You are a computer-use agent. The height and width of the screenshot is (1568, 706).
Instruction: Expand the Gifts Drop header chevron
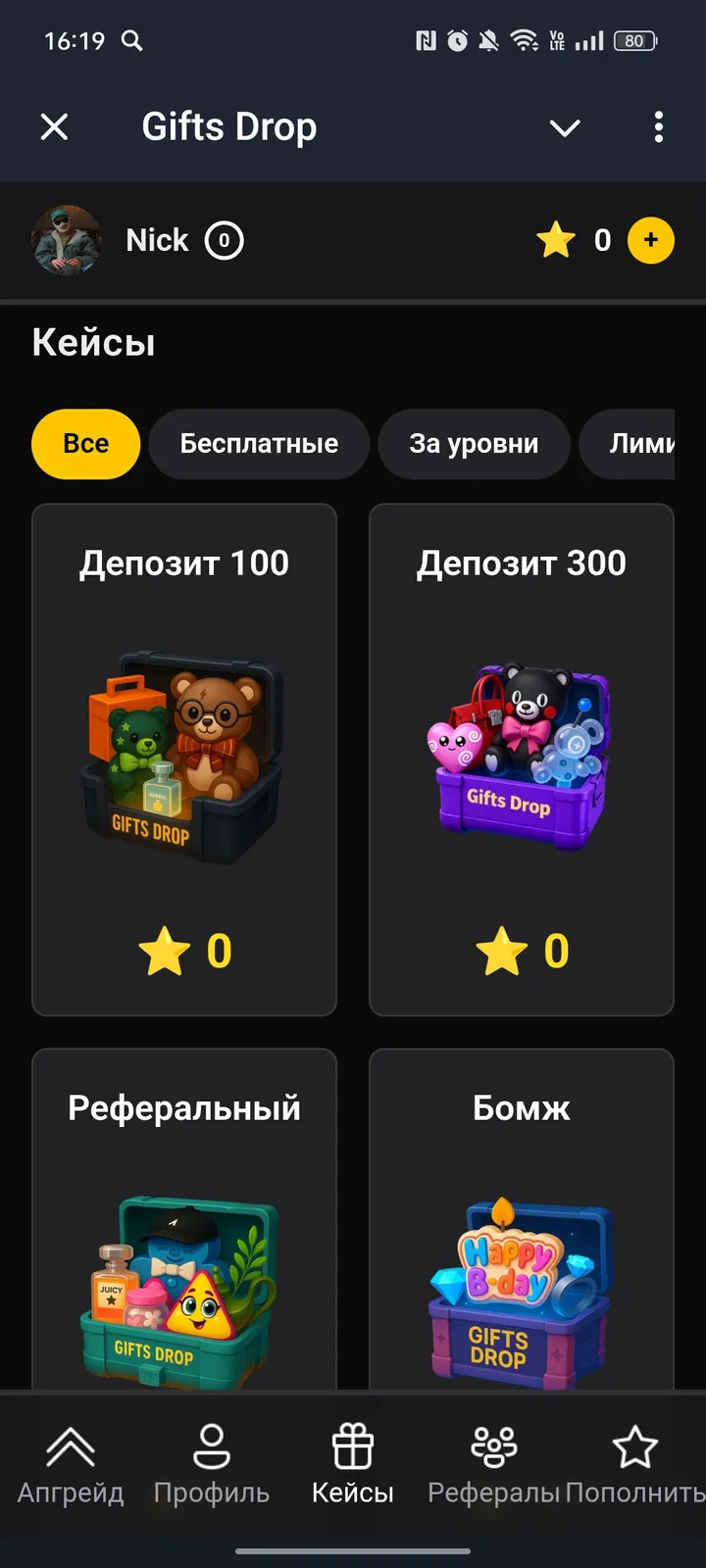[564, 127]
